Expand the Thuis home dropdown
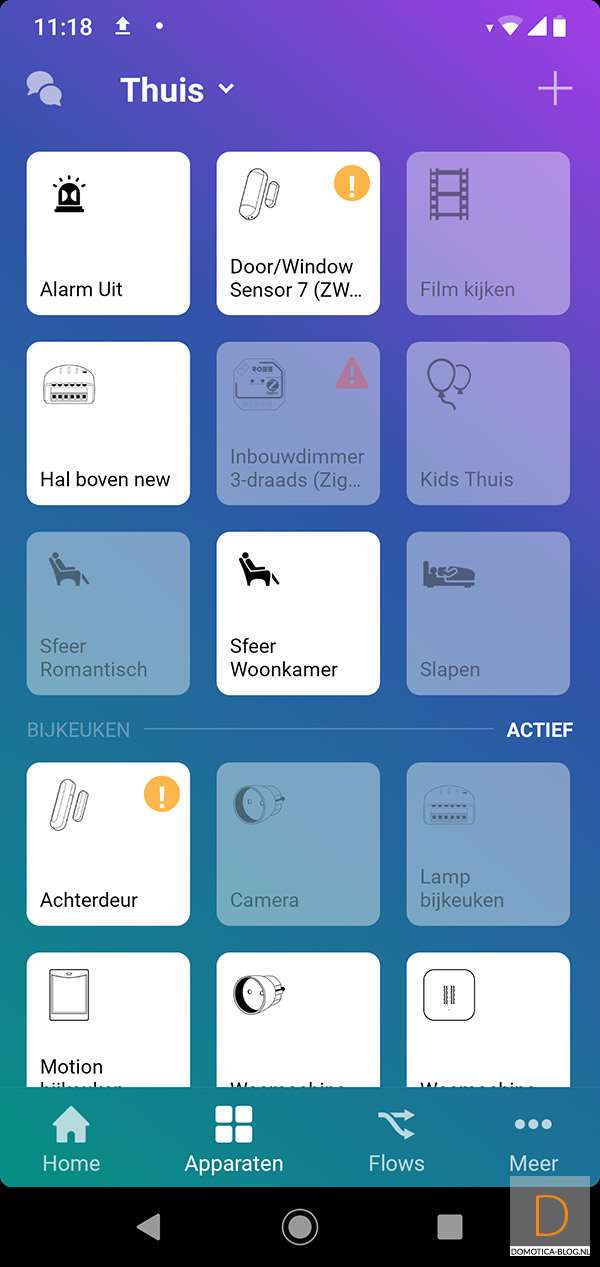 (178, 90)
